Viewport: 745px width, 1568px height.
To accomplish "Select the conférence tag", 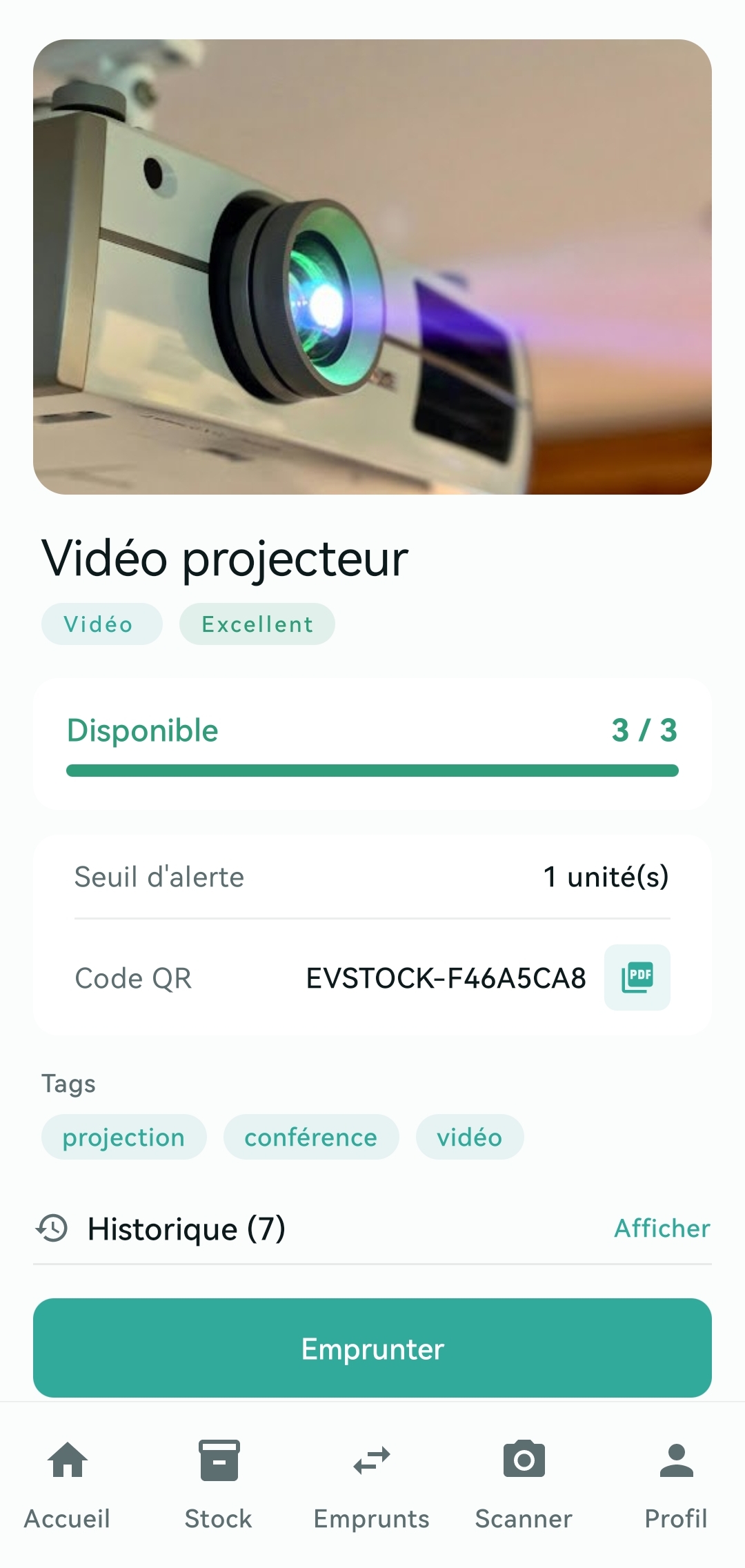I will pyautogui.click(x=311, y=1137).
